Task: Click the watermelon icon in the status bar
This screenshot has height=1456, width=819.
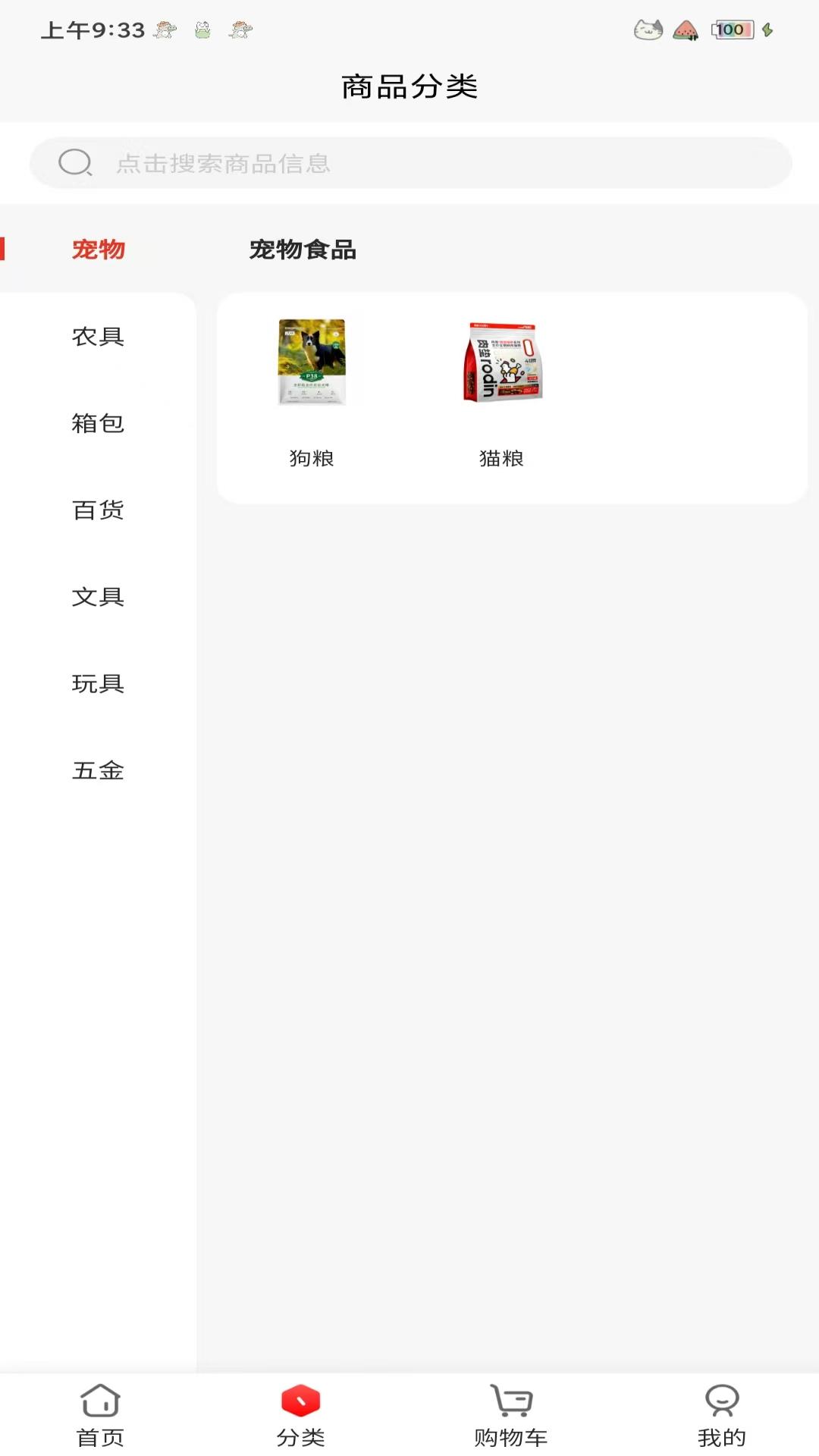Action: (685, 30)
